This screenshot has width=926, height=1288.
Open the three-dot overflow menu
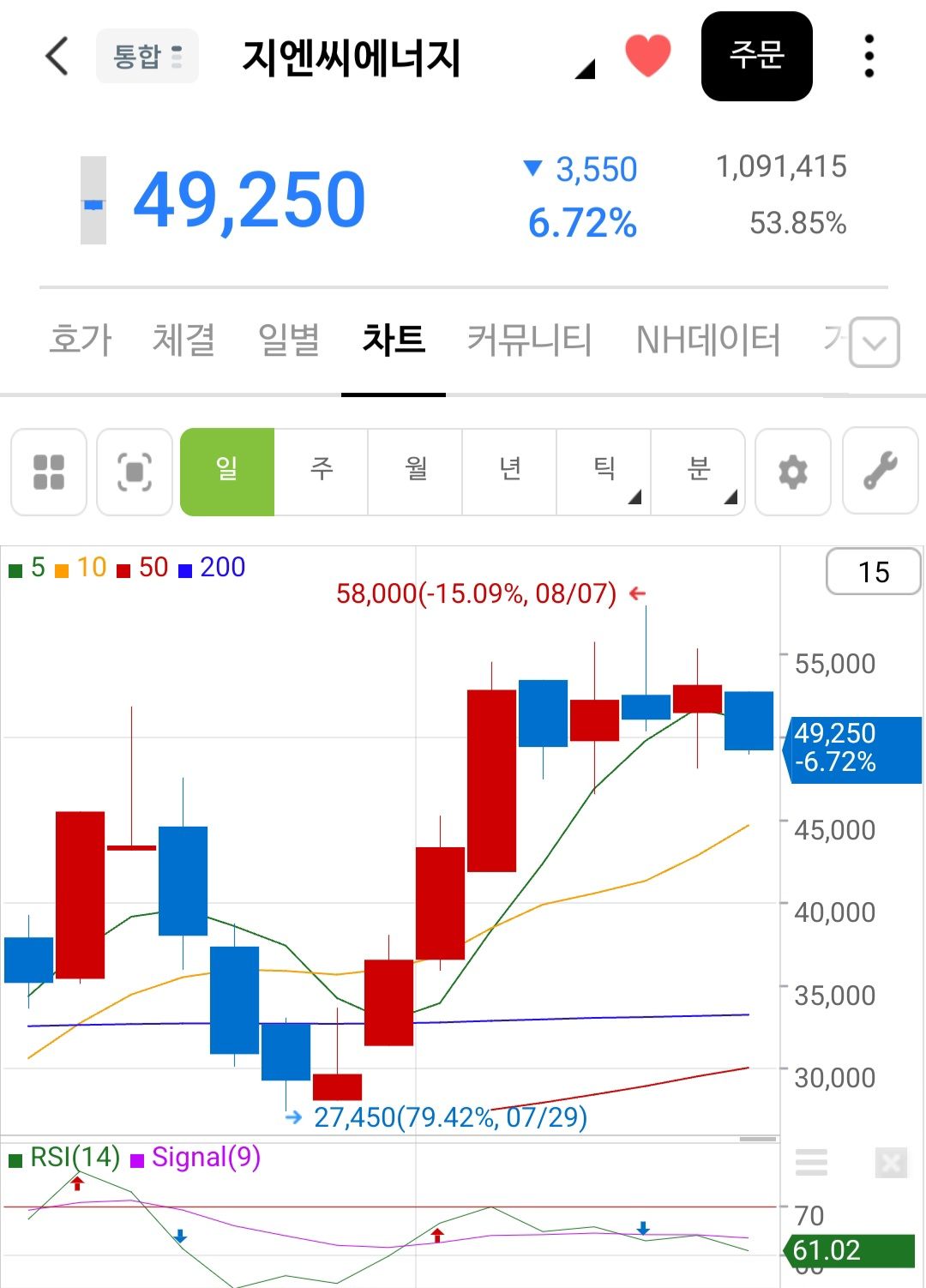pyautogui.click(x=869, y=57)
